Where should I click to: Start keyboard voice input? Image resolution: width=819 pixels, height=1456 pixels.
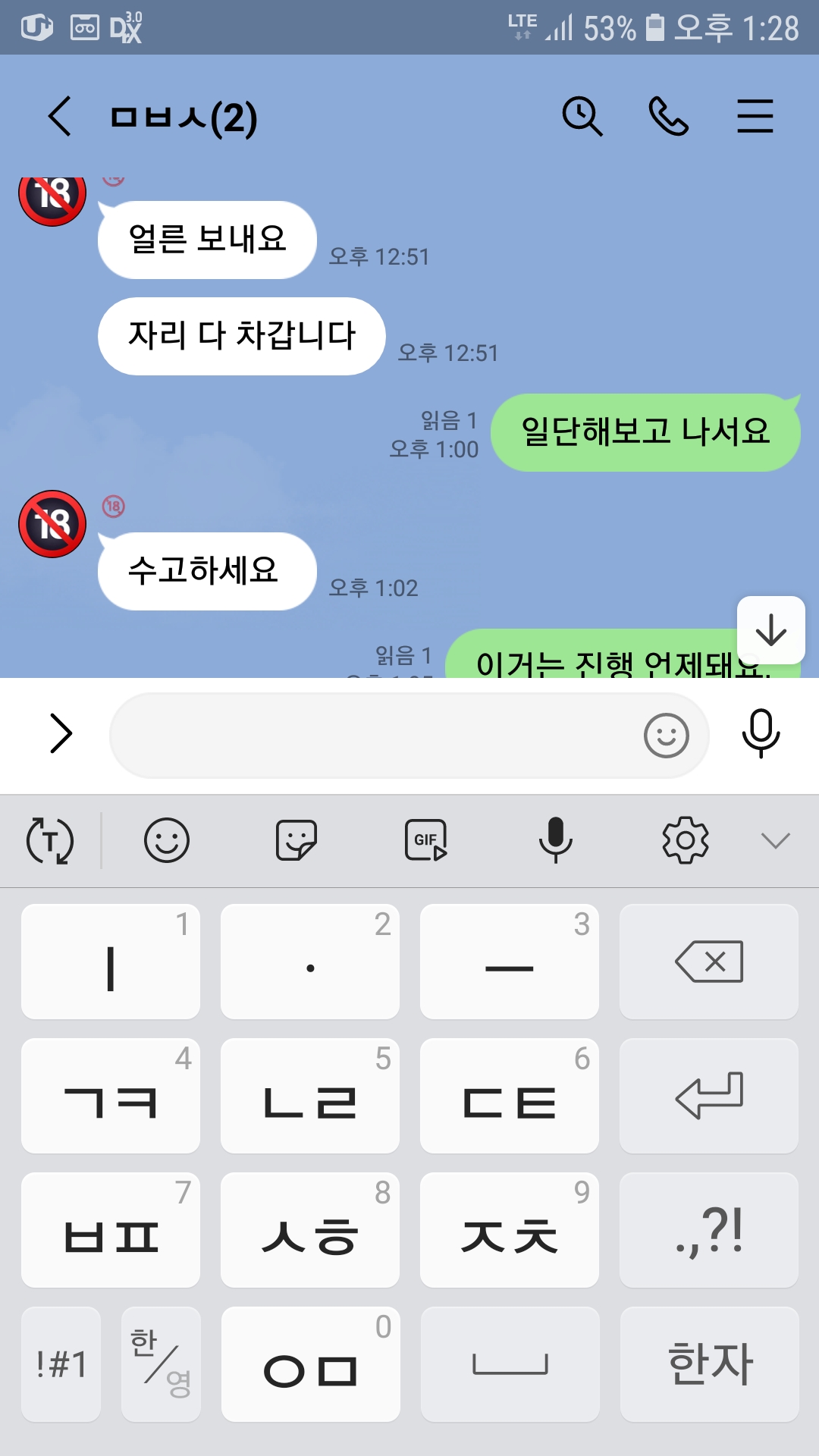[555, 840]
